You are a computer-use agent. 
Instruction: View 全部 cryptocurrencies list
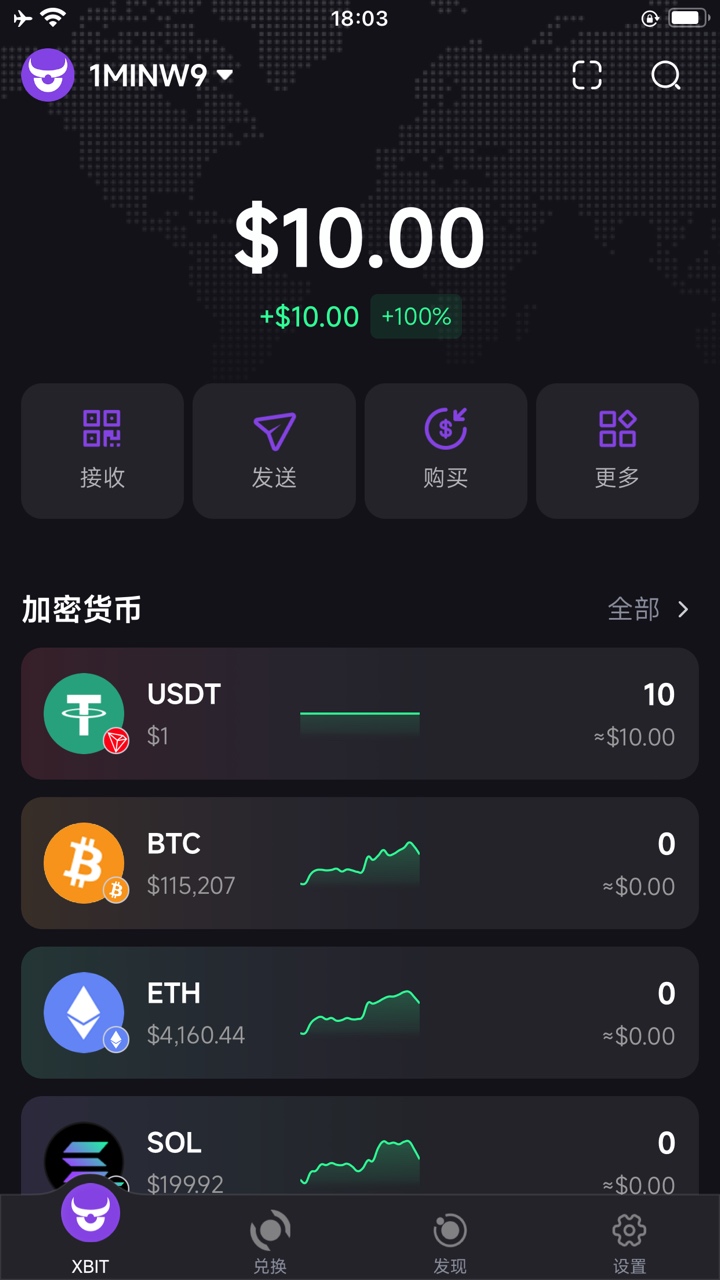pos(648,609)
